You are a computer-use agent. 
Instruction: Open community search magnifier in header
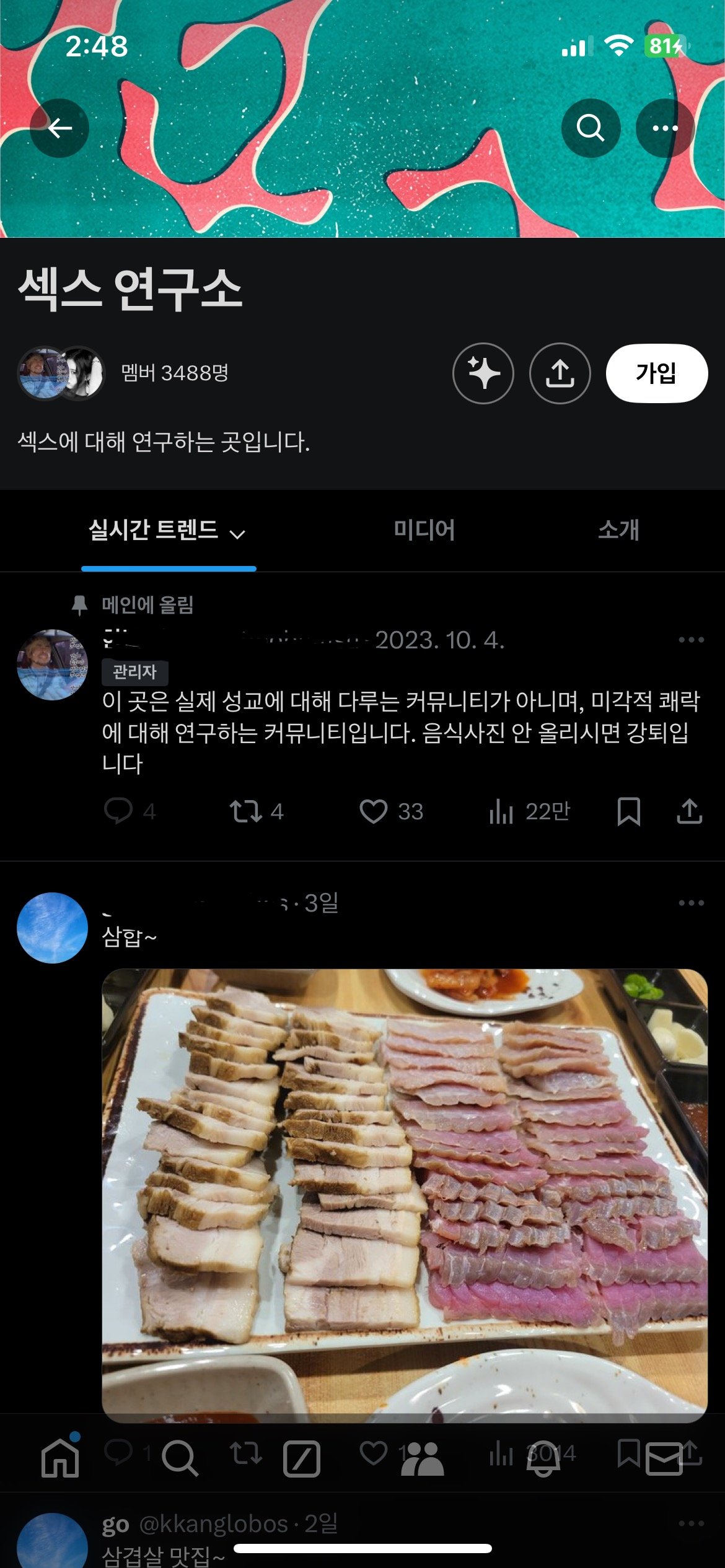pos(591,128)
